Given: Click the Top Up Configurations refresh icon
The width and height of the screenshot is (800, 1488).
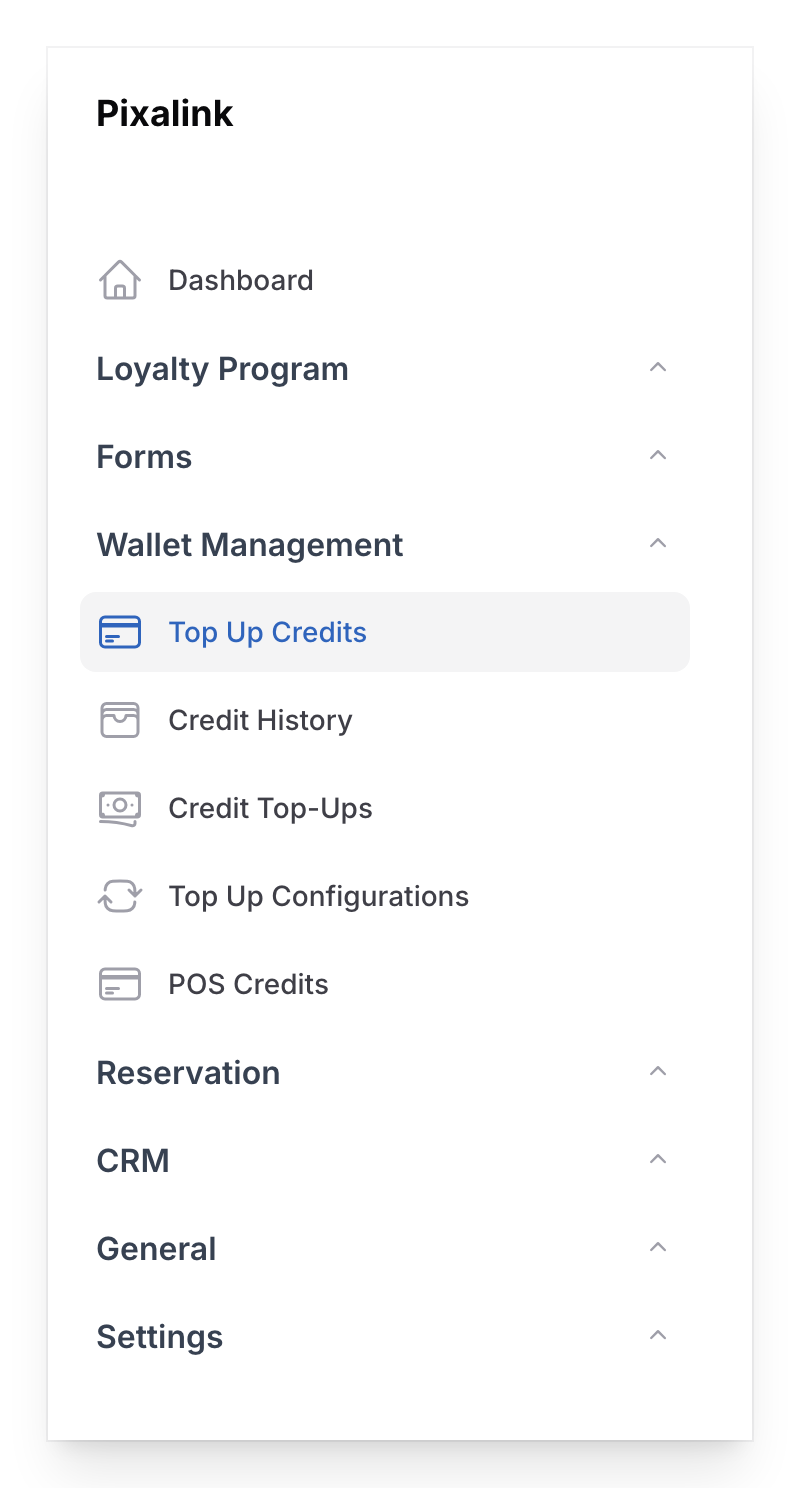Looking at the screenshot, I should point(119,896).
